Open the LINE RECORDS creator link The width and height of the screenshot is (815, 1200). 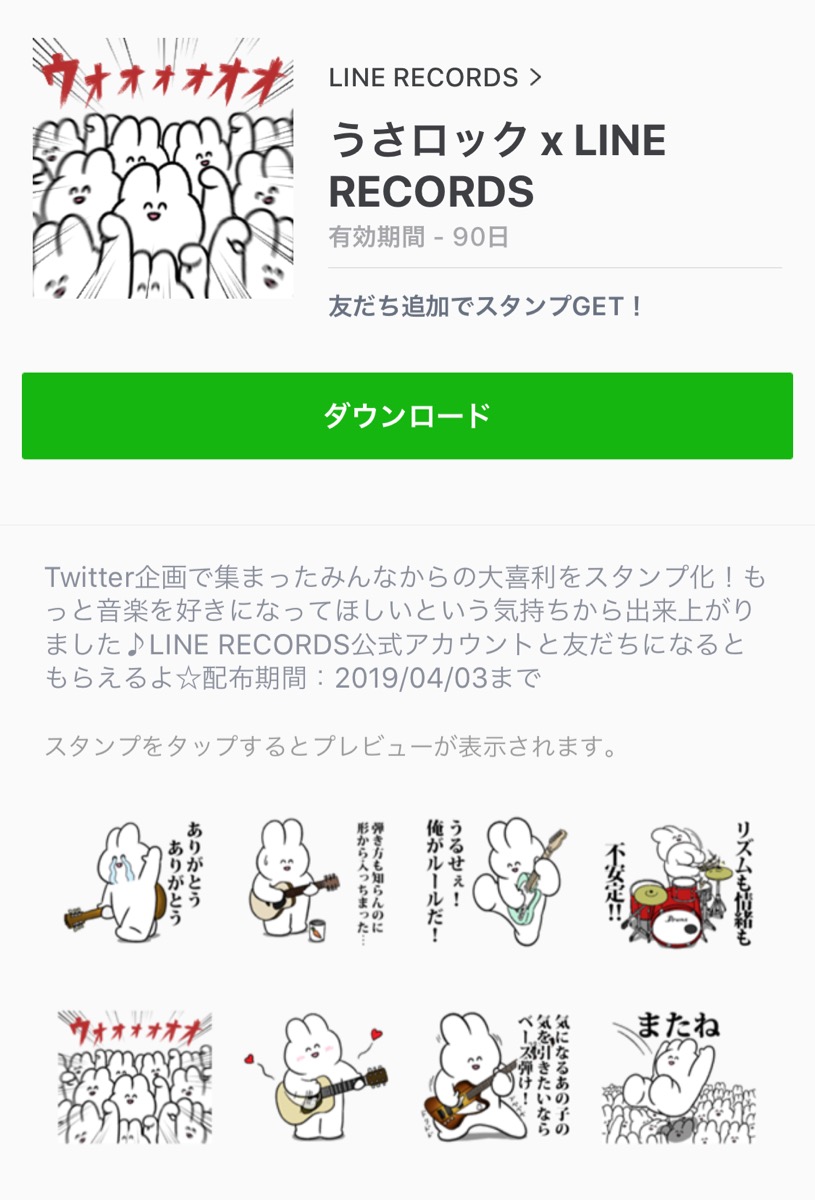(434, 78)
